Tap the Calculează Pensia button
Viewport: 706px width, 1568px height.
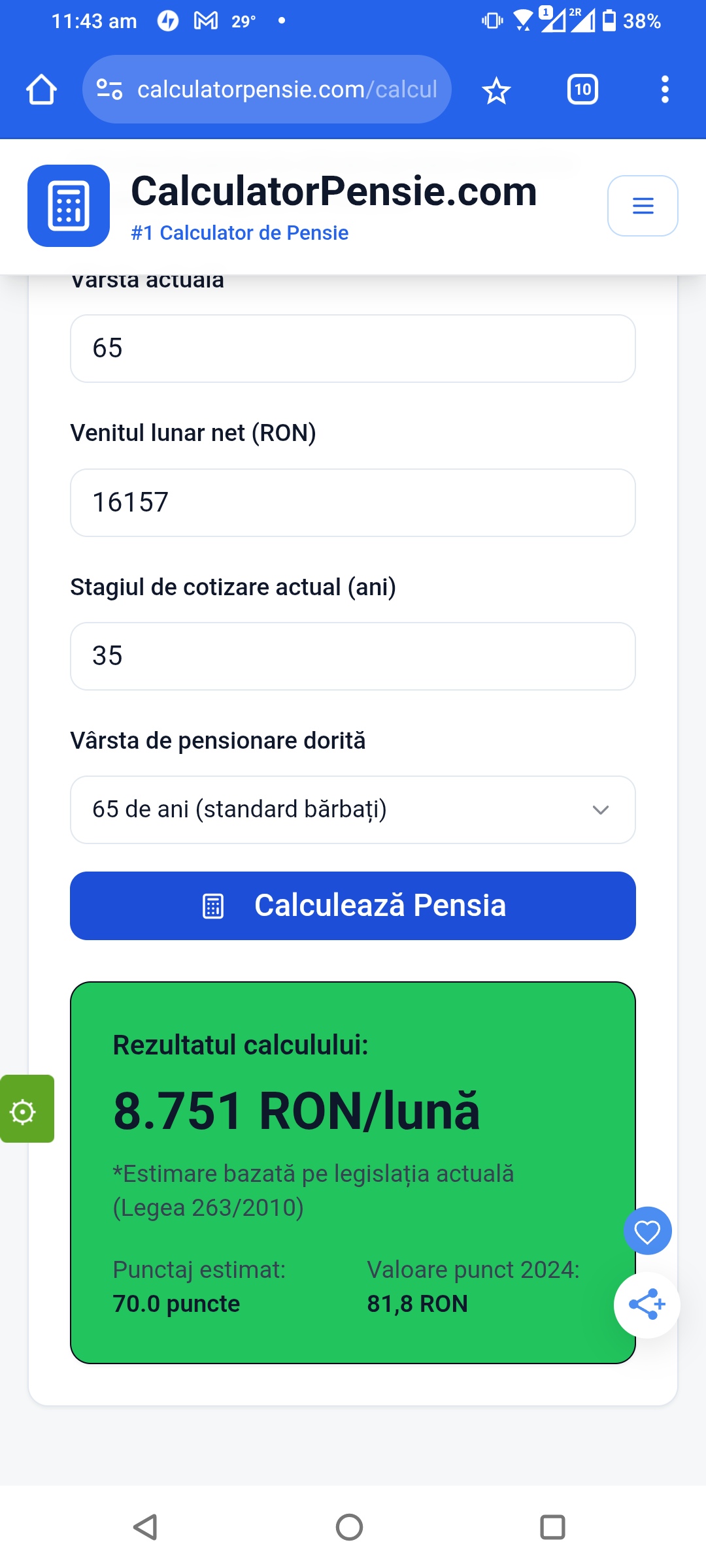pyautogui.click(x=353, y=906)
